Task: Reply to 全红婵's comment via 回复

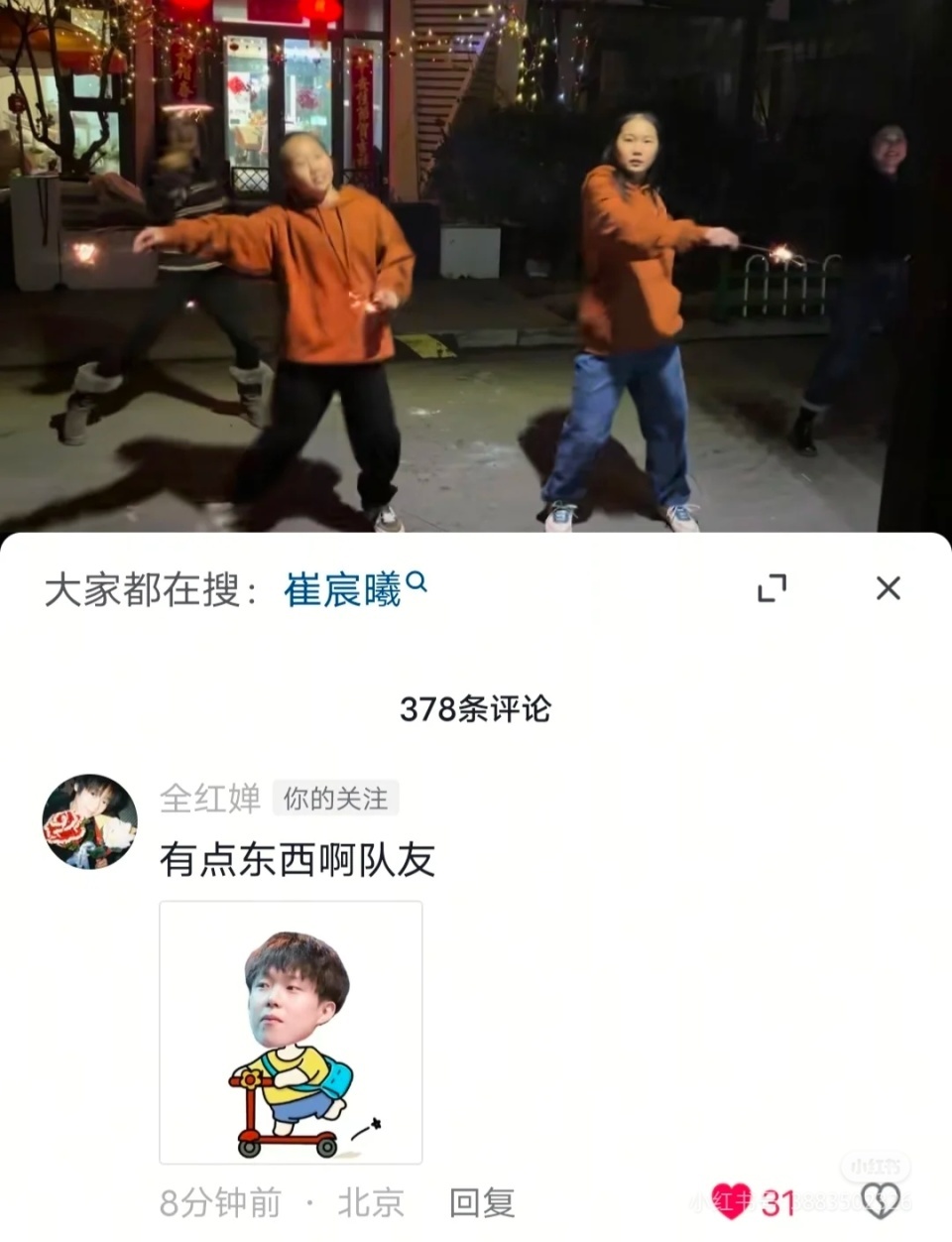Action: (x=482, y=1203)
